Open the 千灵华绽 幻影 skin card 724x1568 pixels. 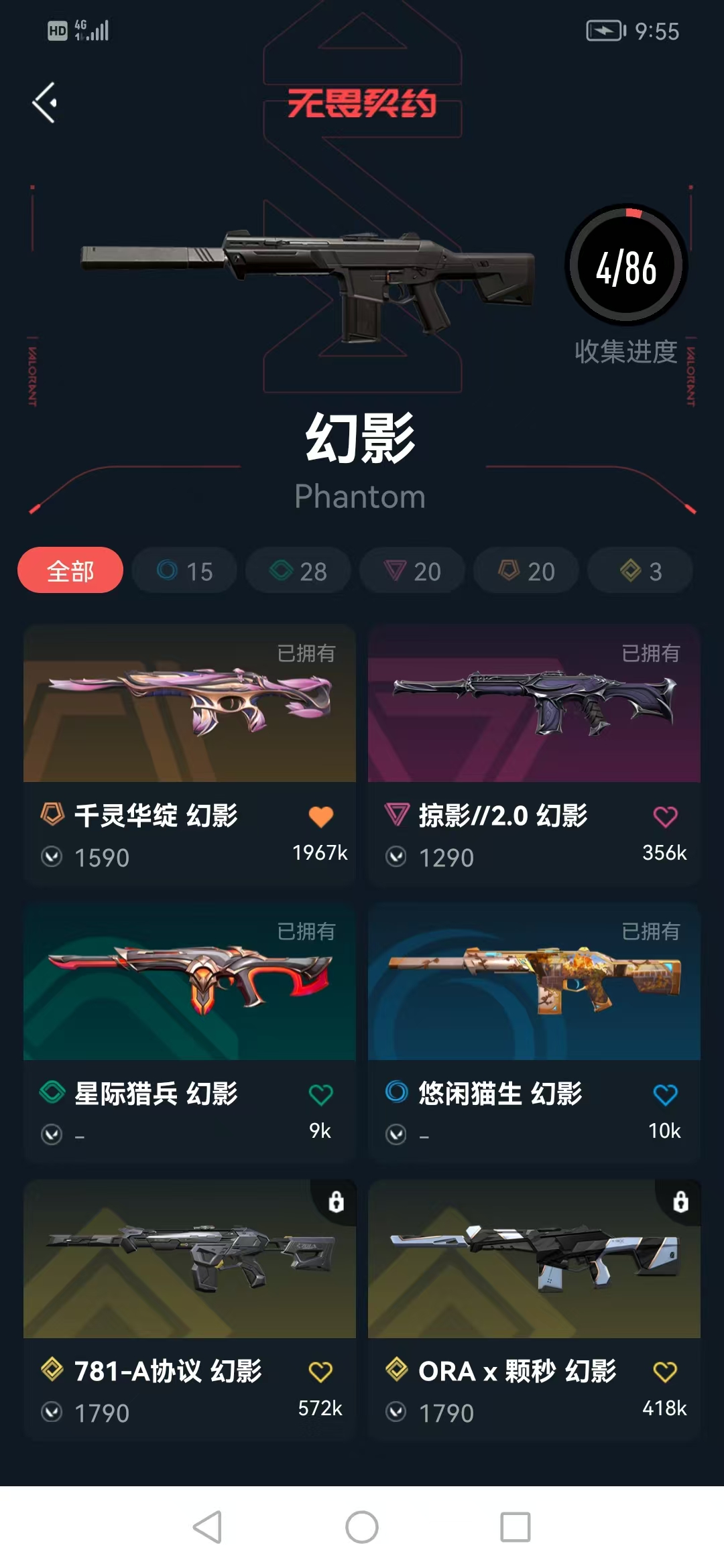pyautogui.click(x=190, y=755)
